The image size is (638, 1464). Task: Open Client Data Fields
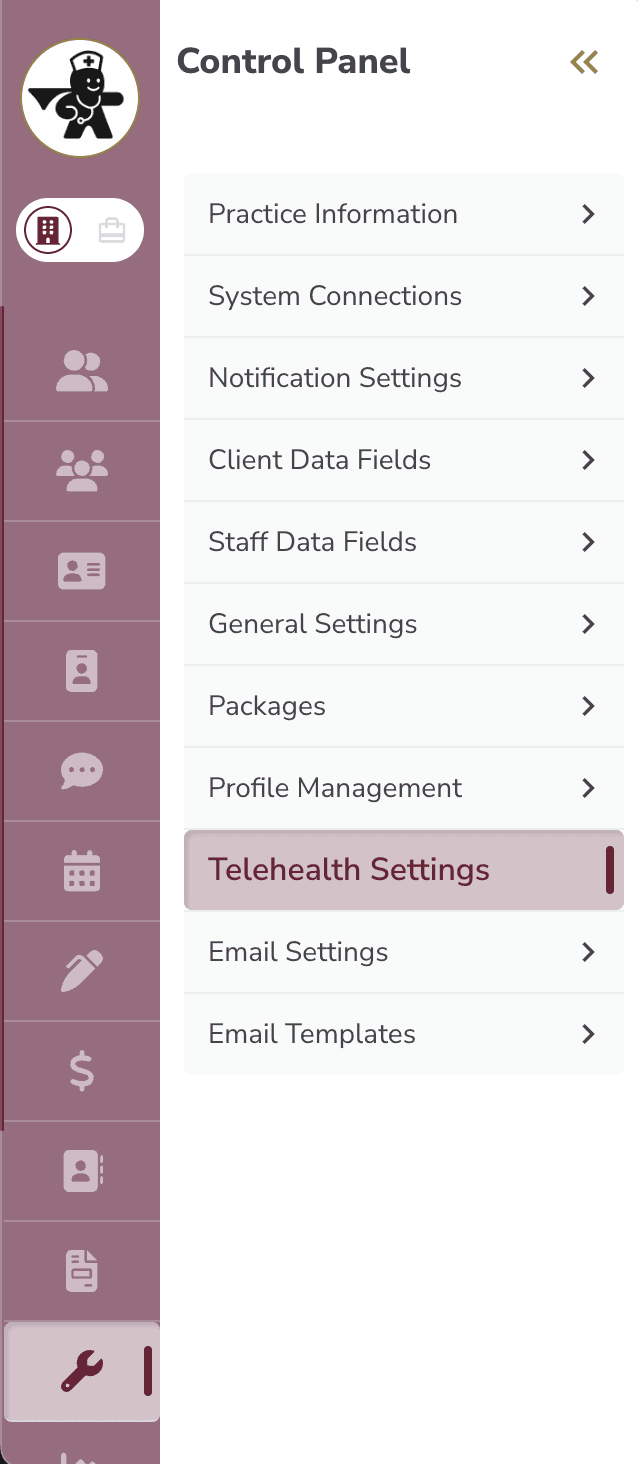pyautogui.click(x=404, y=460)
